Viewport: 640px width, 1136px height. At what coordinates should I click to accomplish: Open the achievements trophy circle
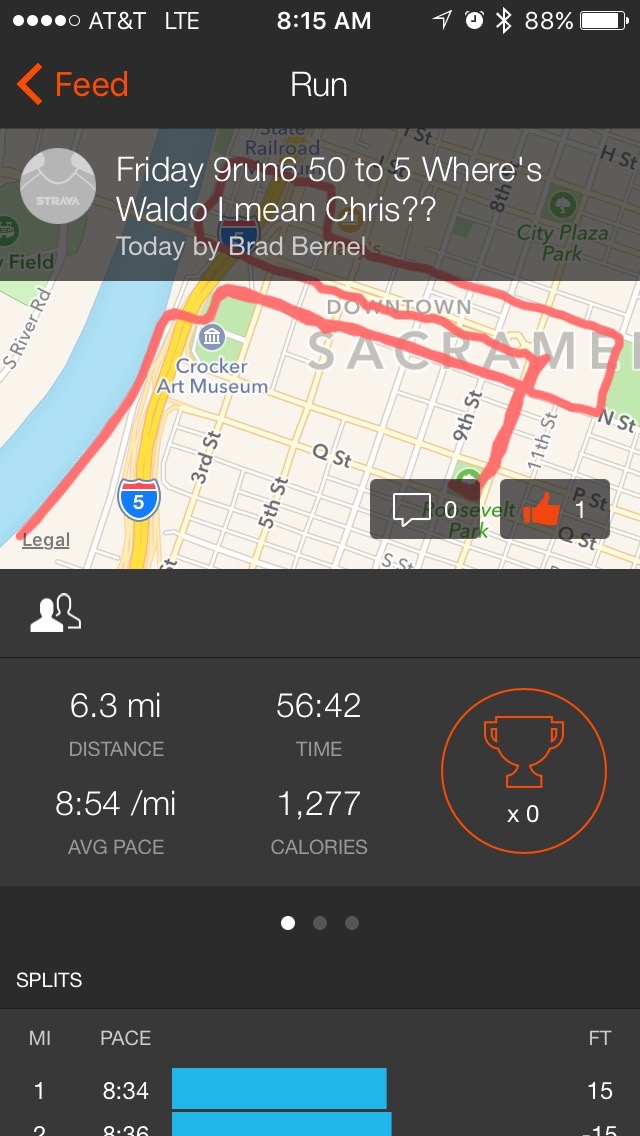coord(523,769)
